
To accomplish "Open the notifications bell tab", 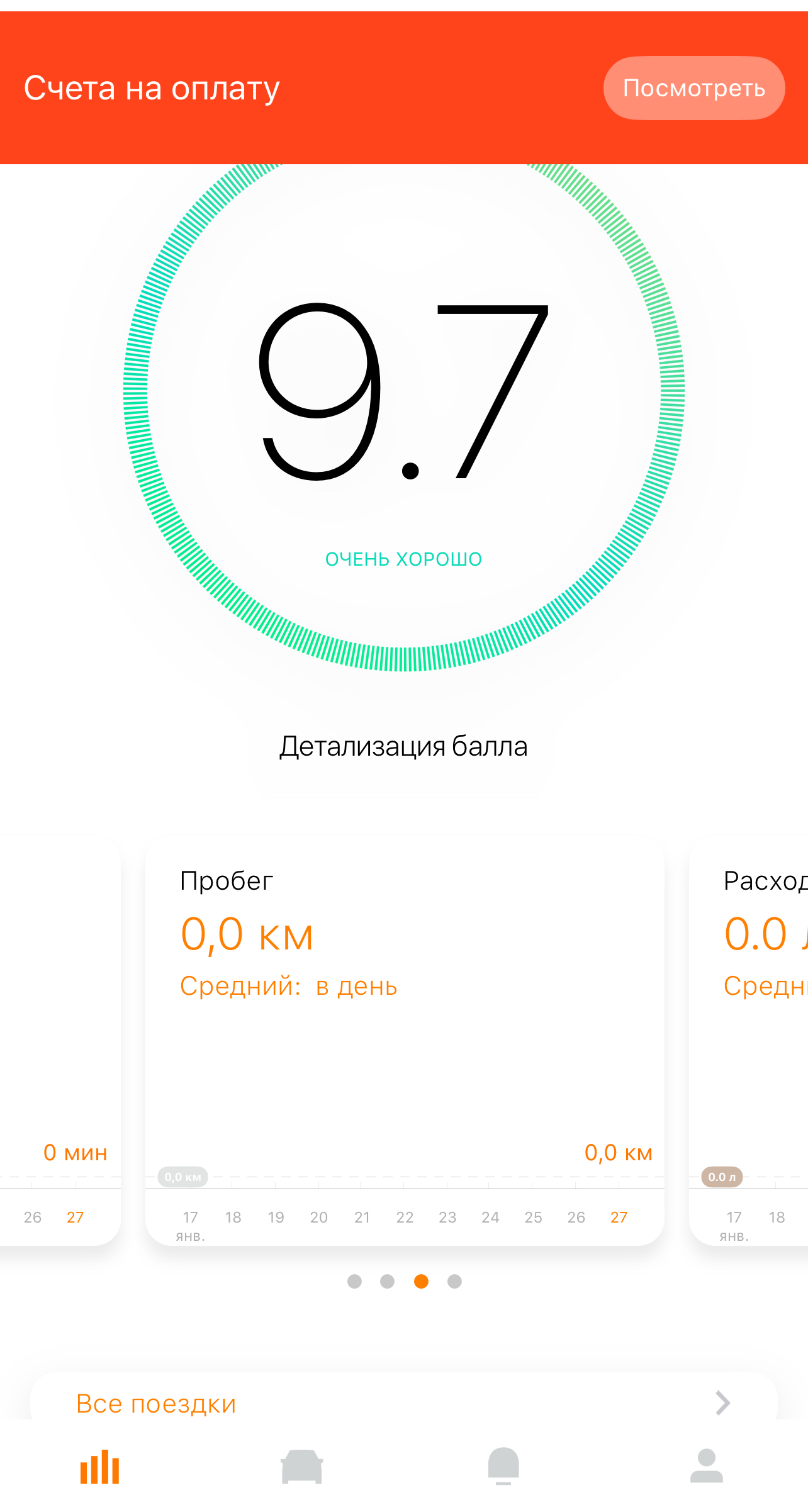I will 503,1467.
